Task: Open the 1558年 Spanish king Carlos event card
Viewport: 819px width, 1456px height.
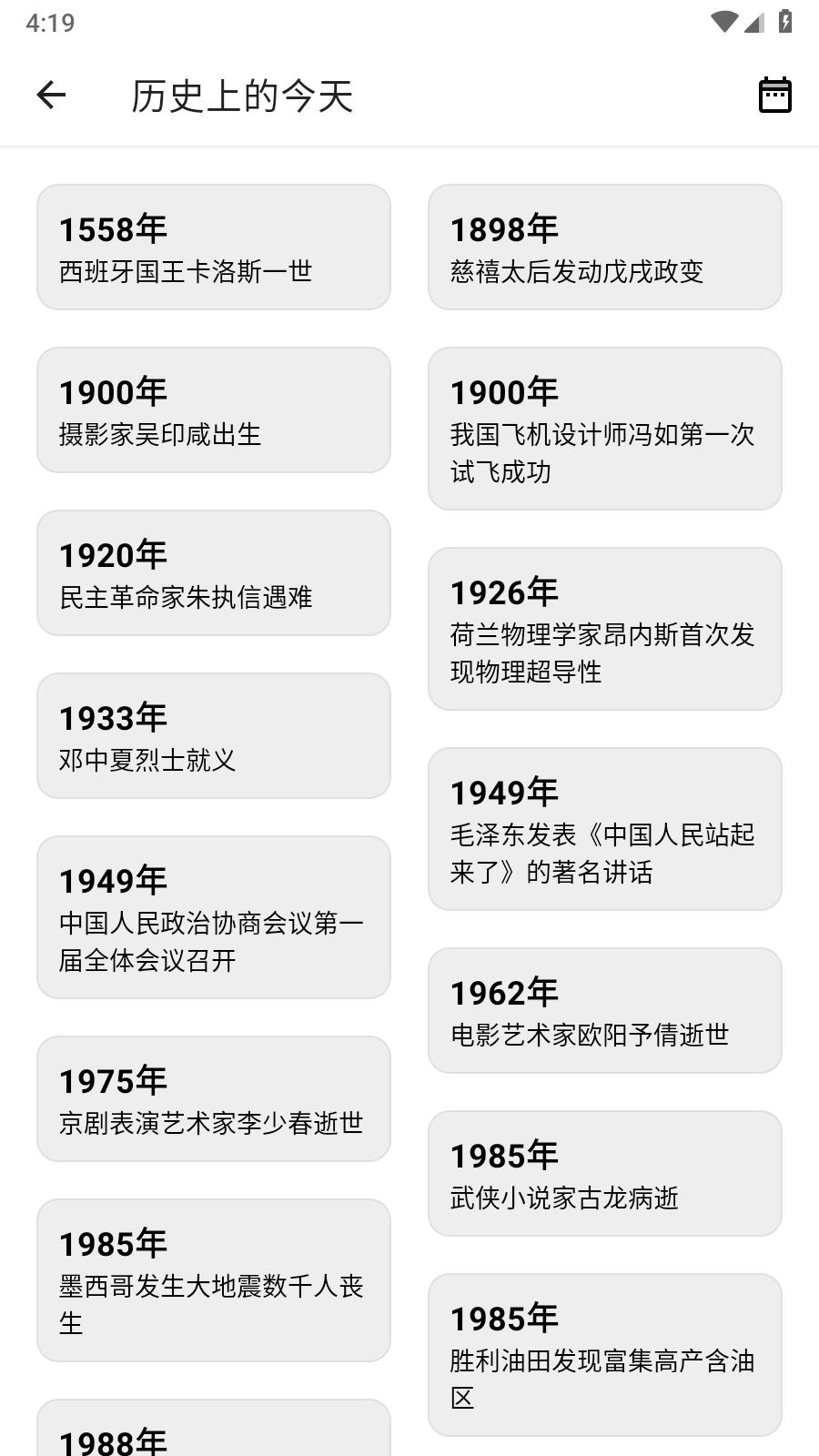Action: pyautogui.click(x=214, y=247)
